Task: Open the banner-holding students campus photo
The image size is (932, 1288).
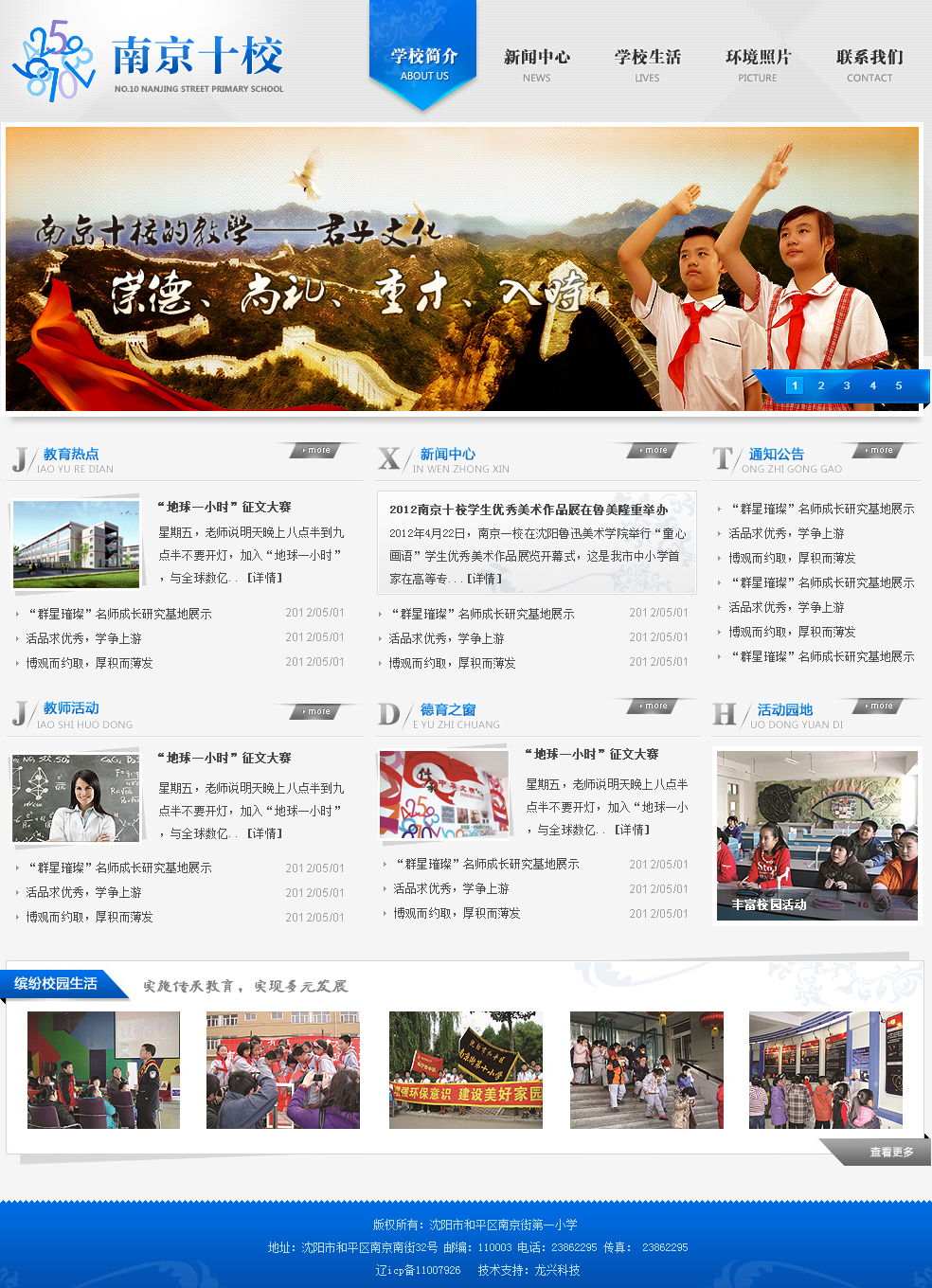Action: click(x=466, y=1070)
